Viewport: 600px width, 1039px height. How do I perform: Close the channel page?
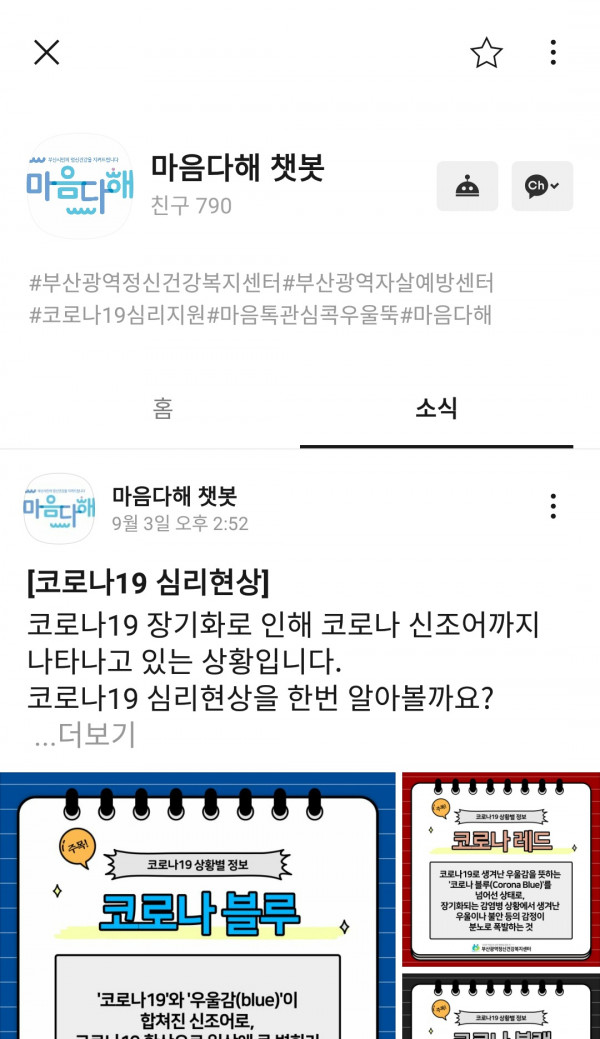(47, 53)
